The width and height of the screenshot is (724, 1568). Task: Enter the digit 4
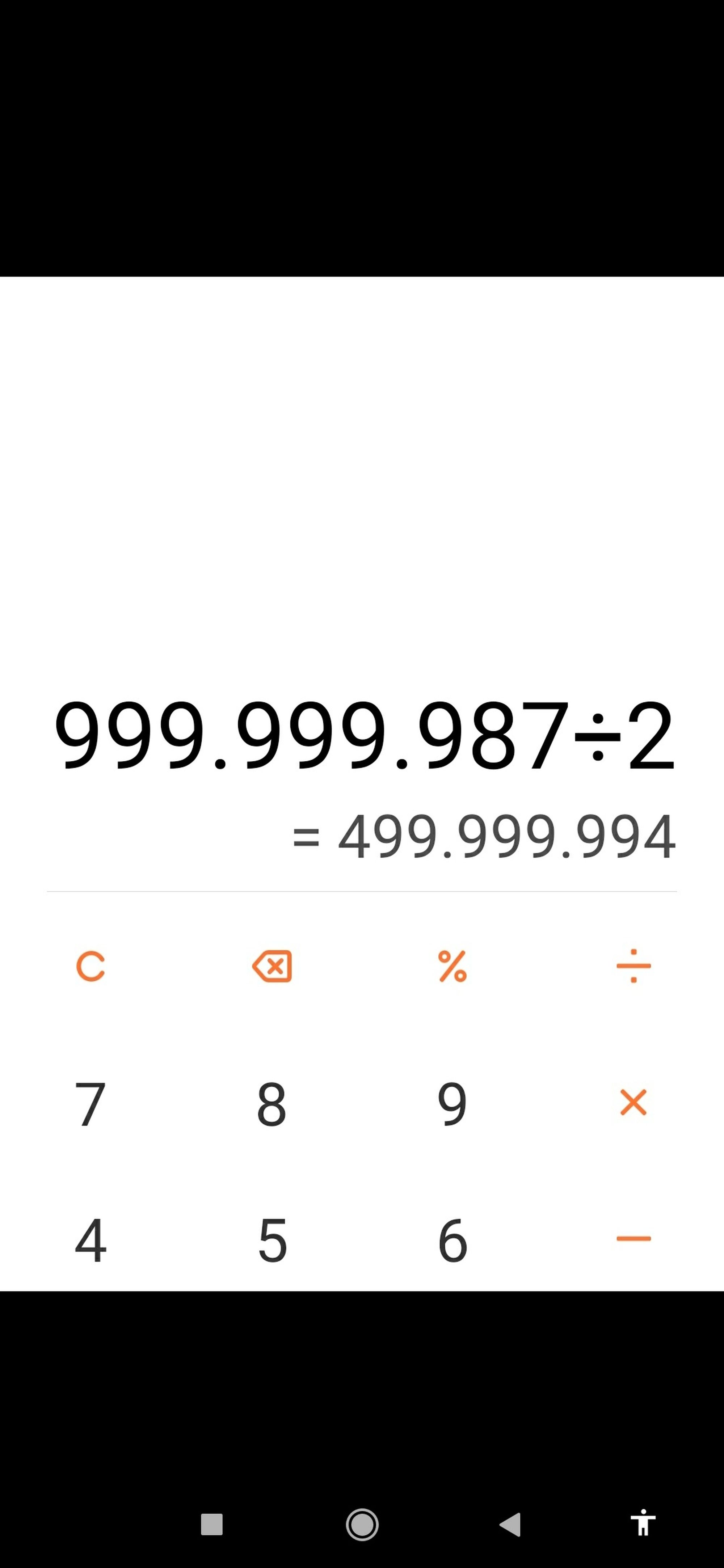coord(90,1239)
